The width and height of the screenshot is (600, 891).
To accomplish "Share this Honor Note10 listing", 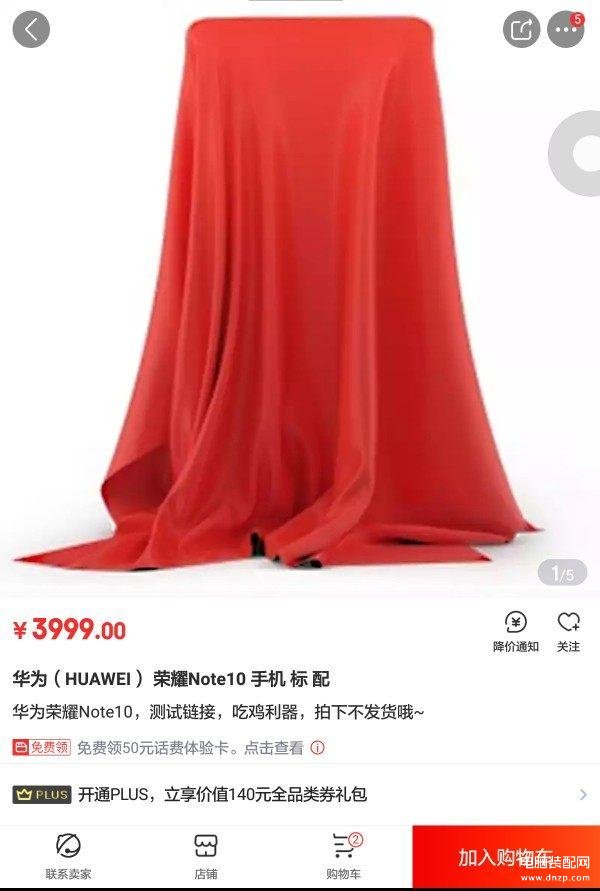I will (521, 29).
